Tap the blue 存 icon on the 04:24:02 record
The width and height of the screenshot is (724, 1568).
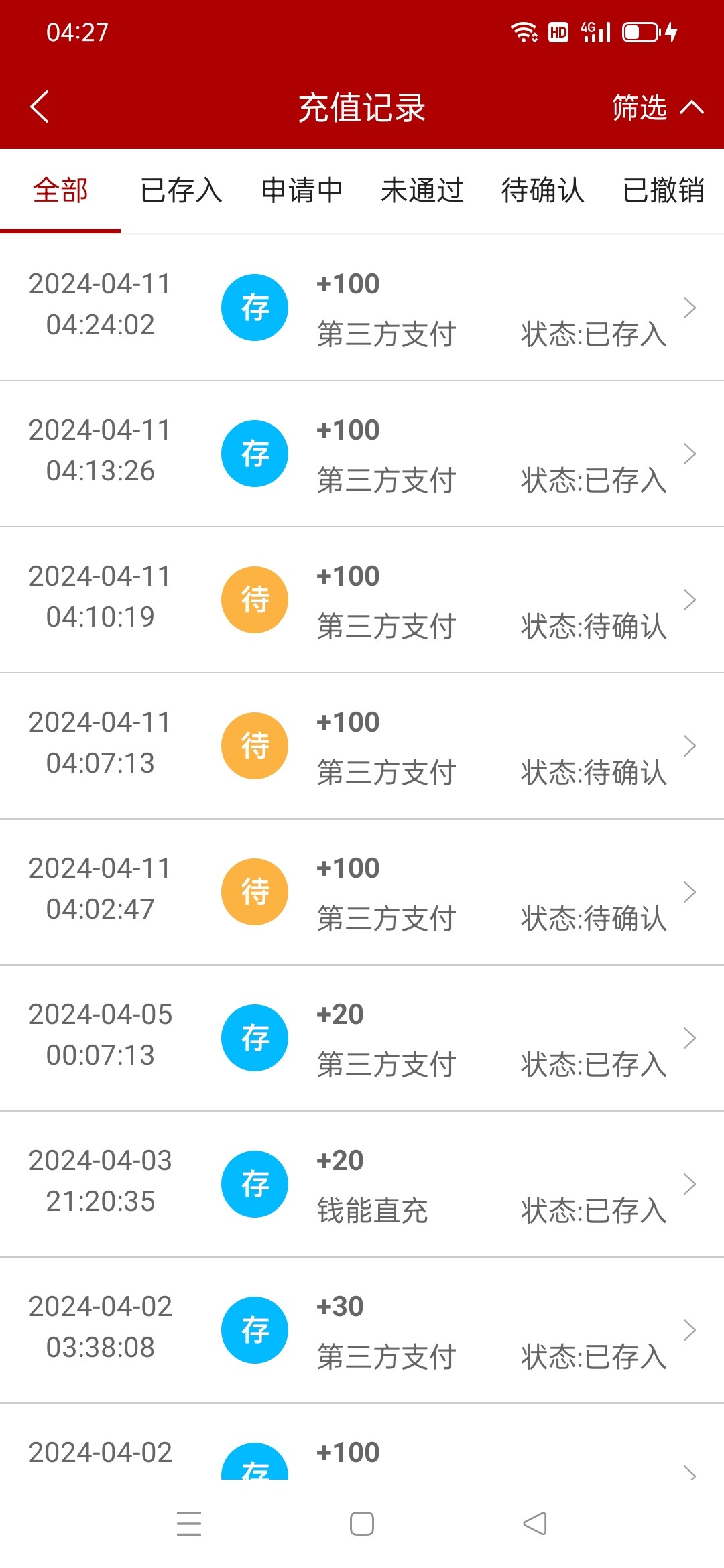[x=255, y=308]
